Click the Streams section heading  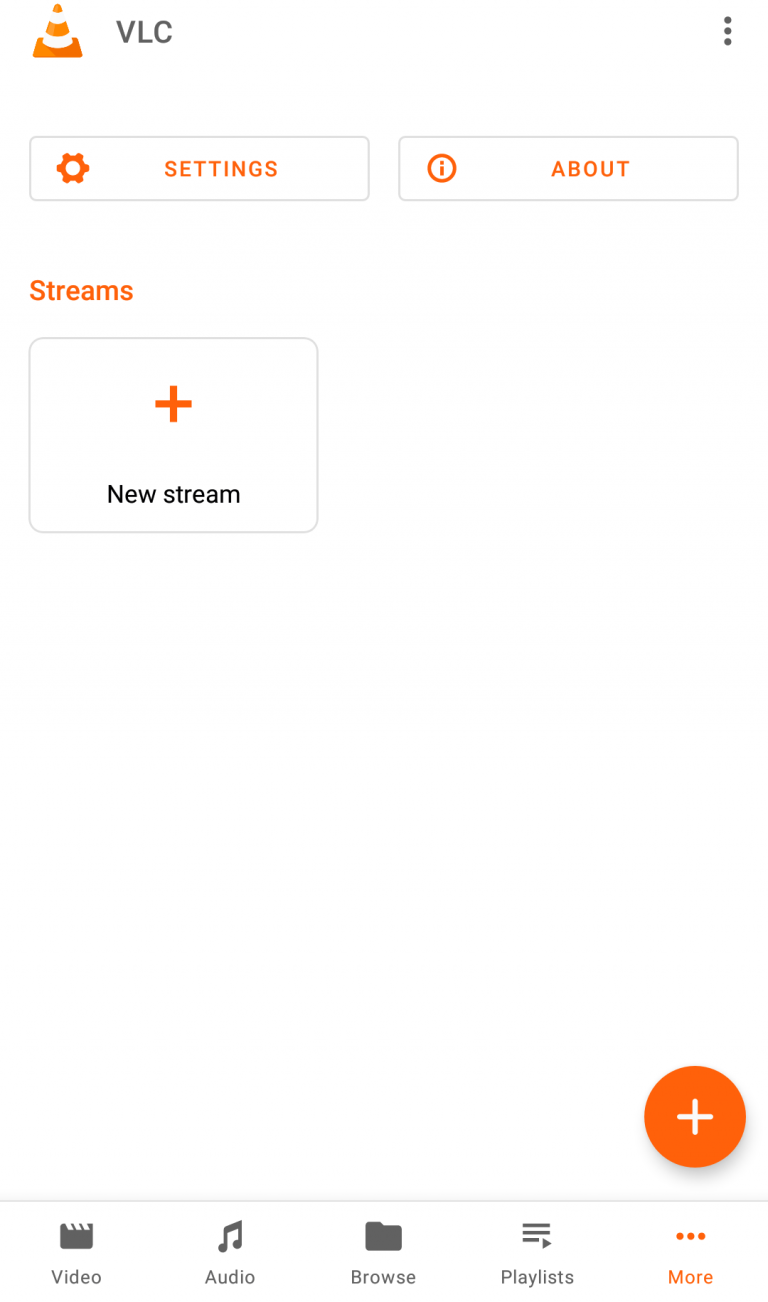point(81,290)
